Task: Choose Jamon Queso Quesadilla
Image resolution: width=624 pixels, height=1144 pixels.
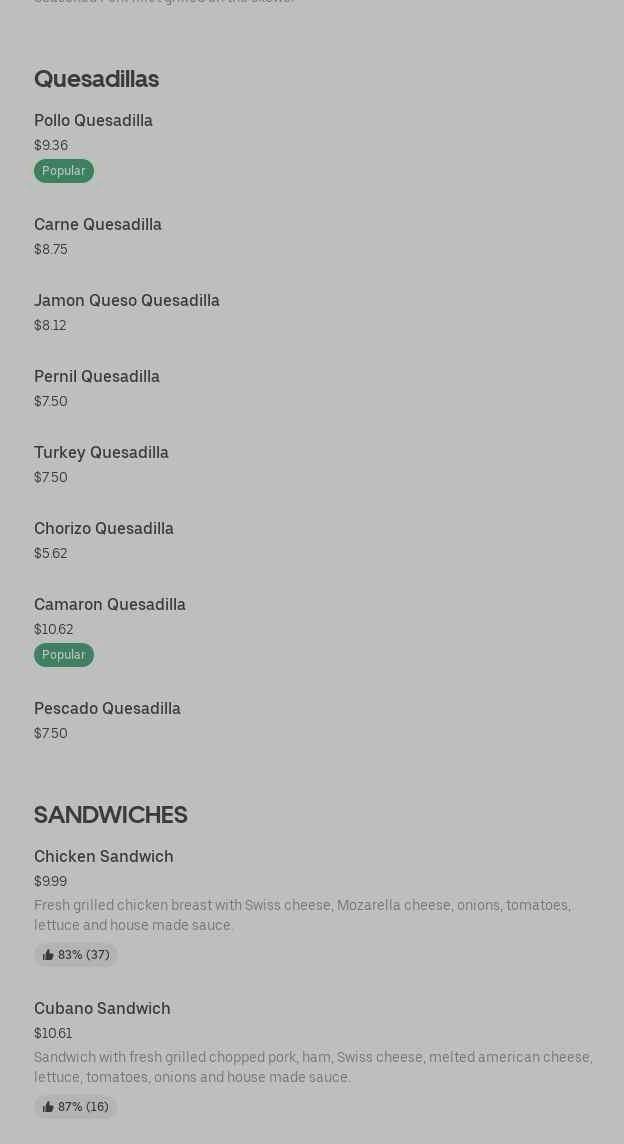Action: click(x=127, y=301)
